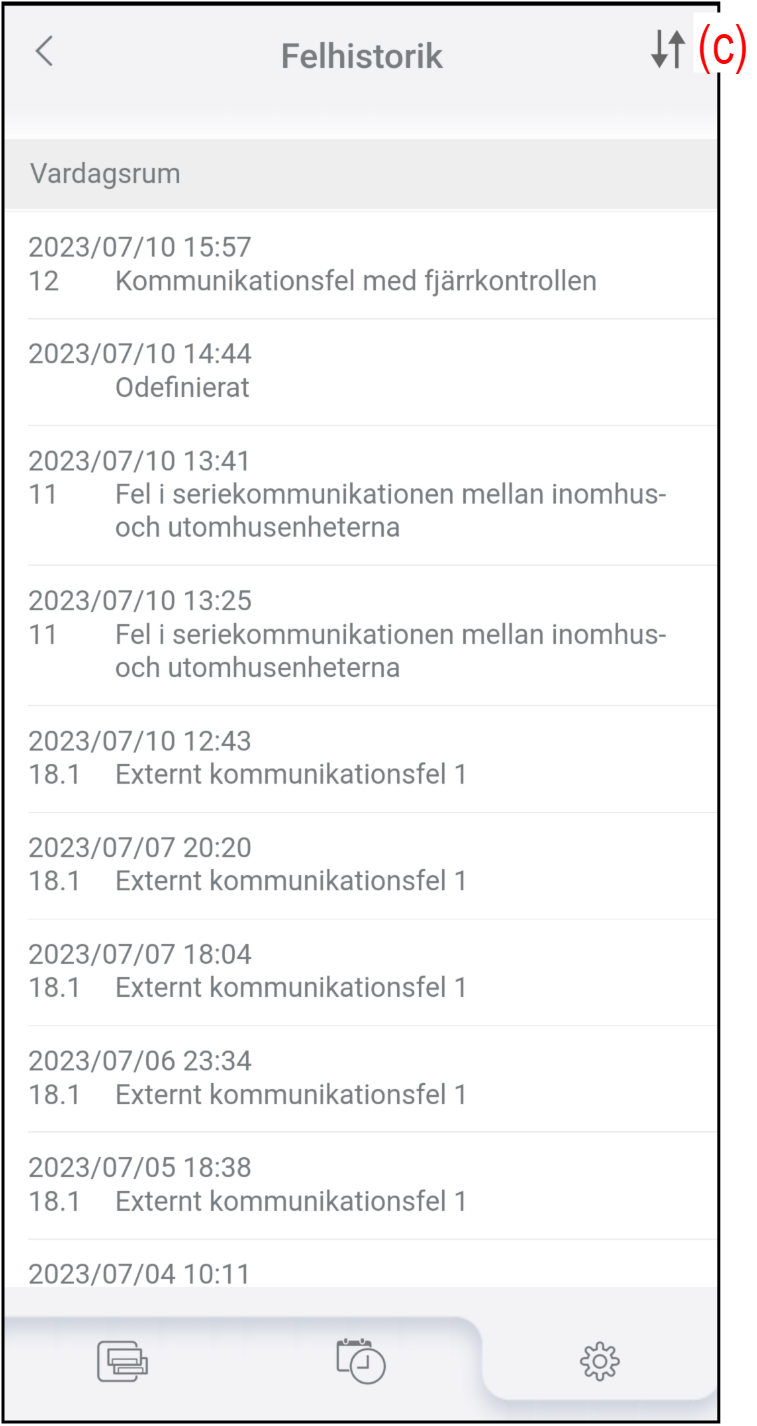This screenshot has height=1426, width=757.
Task: Go back from Felhistorik
Action: [x=43, y=53]
